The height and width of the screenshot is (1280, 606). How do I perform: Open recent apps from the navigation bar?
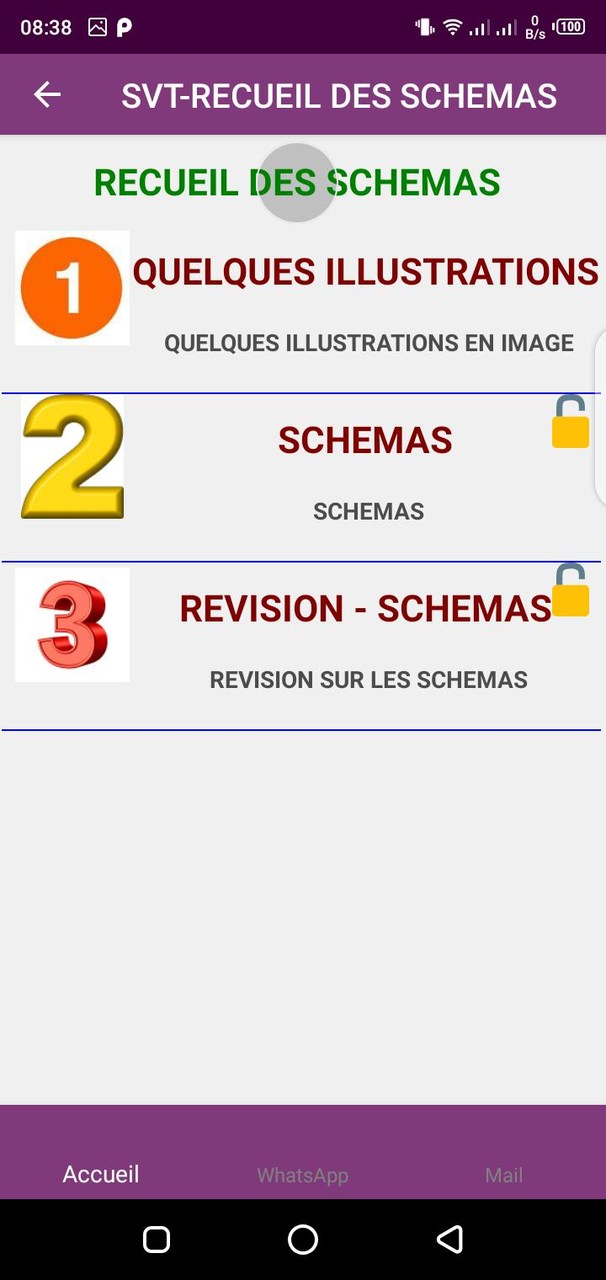[x=156, y=1240]
